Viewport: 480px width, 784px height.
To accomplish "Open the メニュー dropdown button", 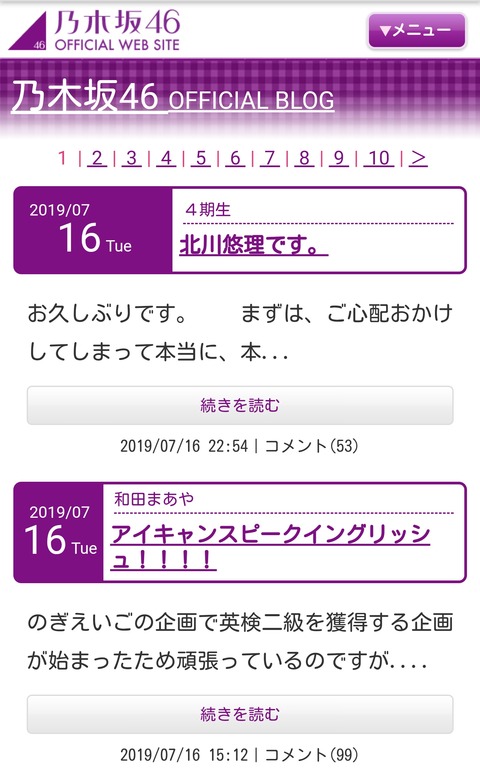I will click(x=417, y=31).
